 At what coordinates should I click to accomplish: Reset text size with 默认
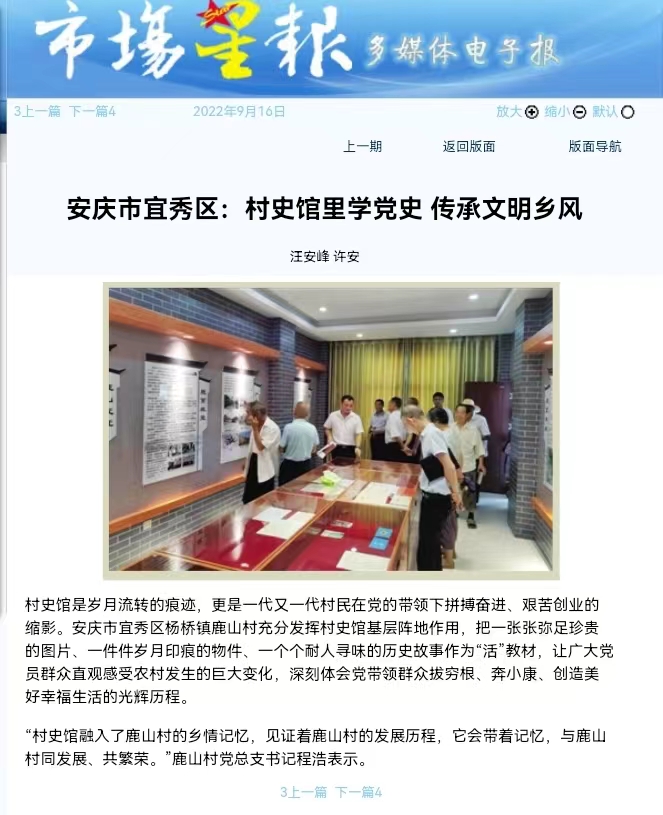coord(612,111)
